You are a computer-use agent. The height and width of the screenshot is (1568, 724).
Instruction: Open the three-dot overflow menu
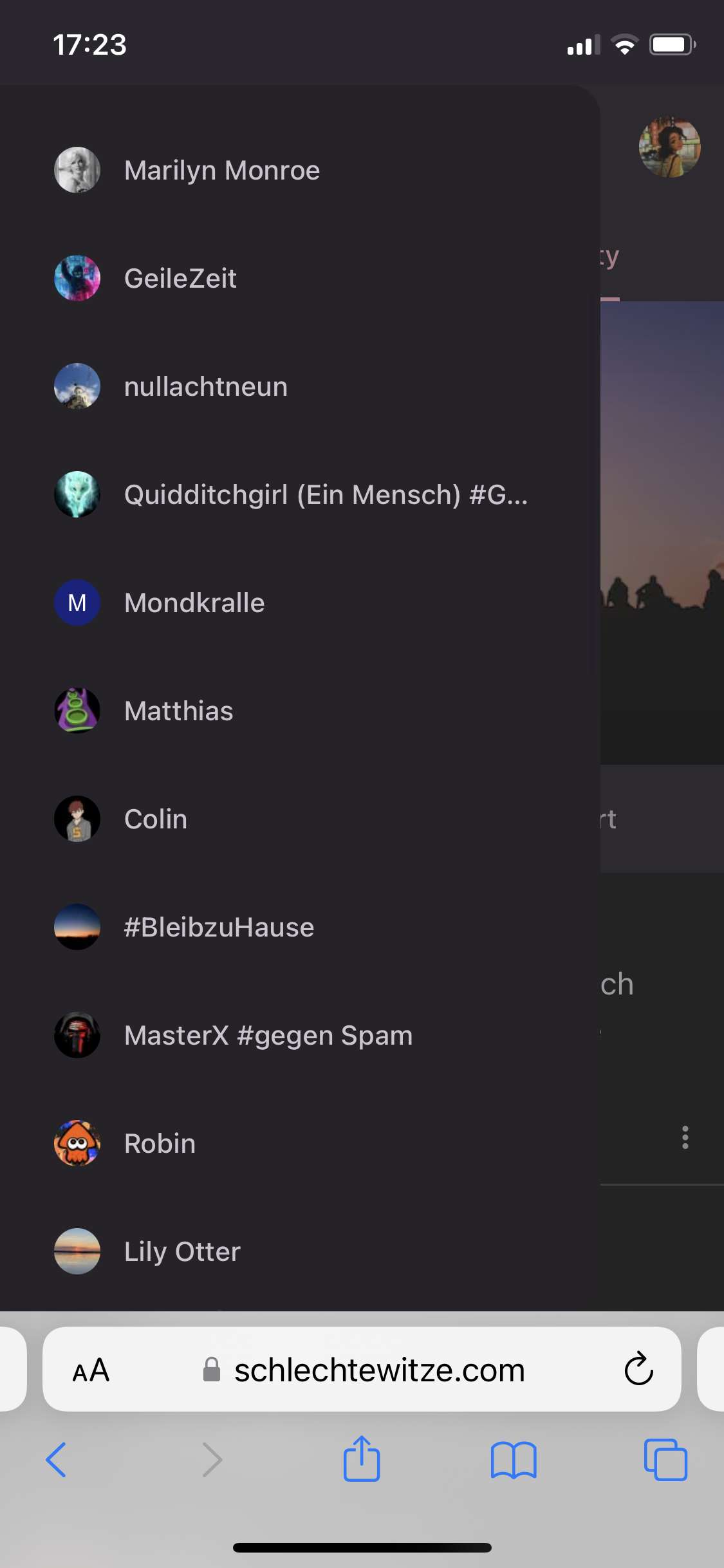tap(685, 1137)
